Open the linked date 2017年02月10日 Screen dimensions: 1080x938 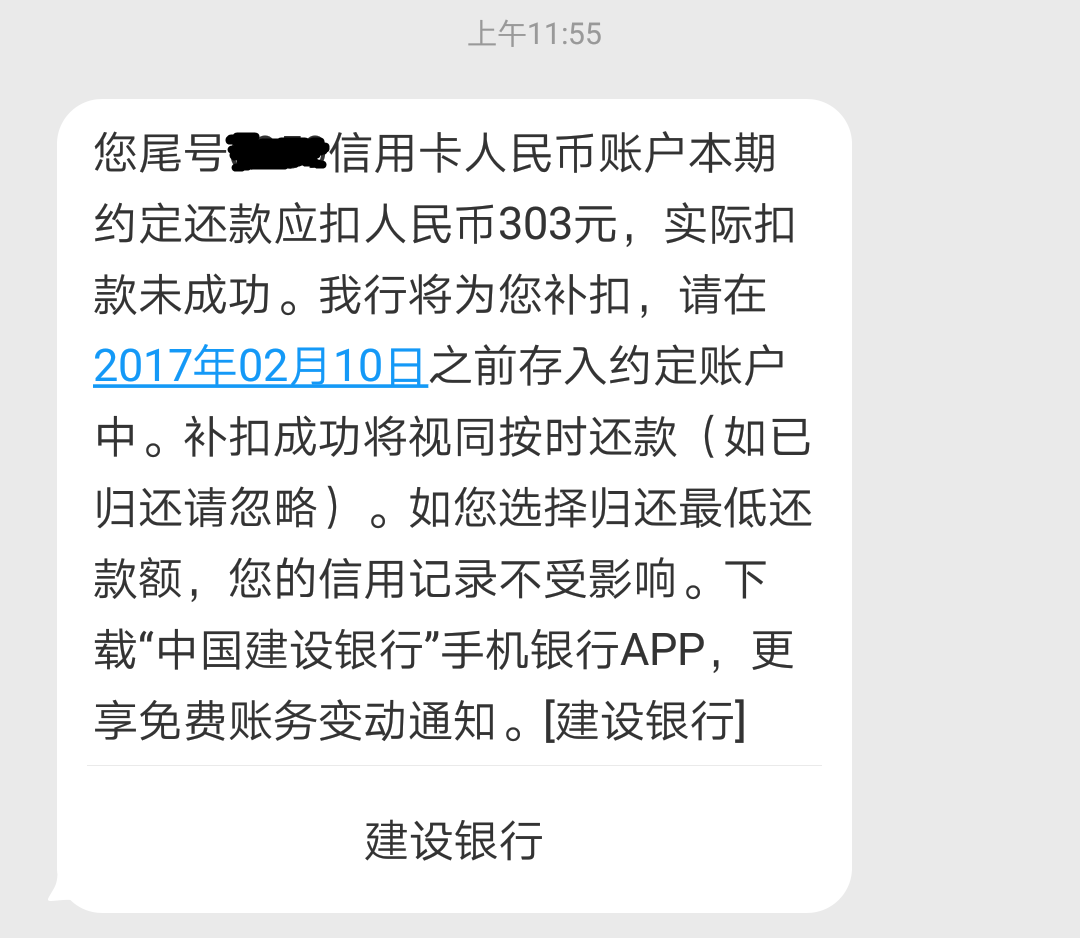click(x=261, y=367)
